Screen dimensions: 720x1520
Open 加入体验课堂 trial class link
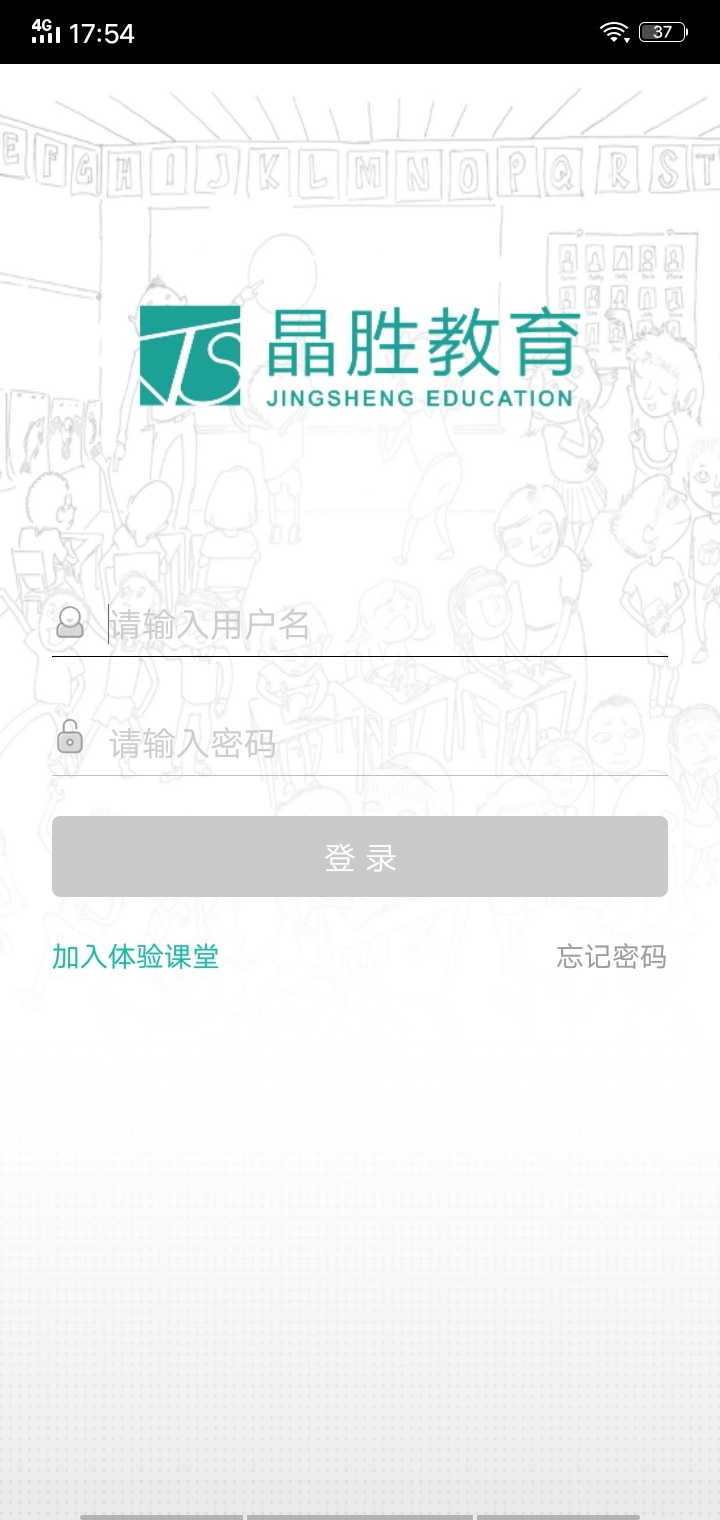point(135,957)
